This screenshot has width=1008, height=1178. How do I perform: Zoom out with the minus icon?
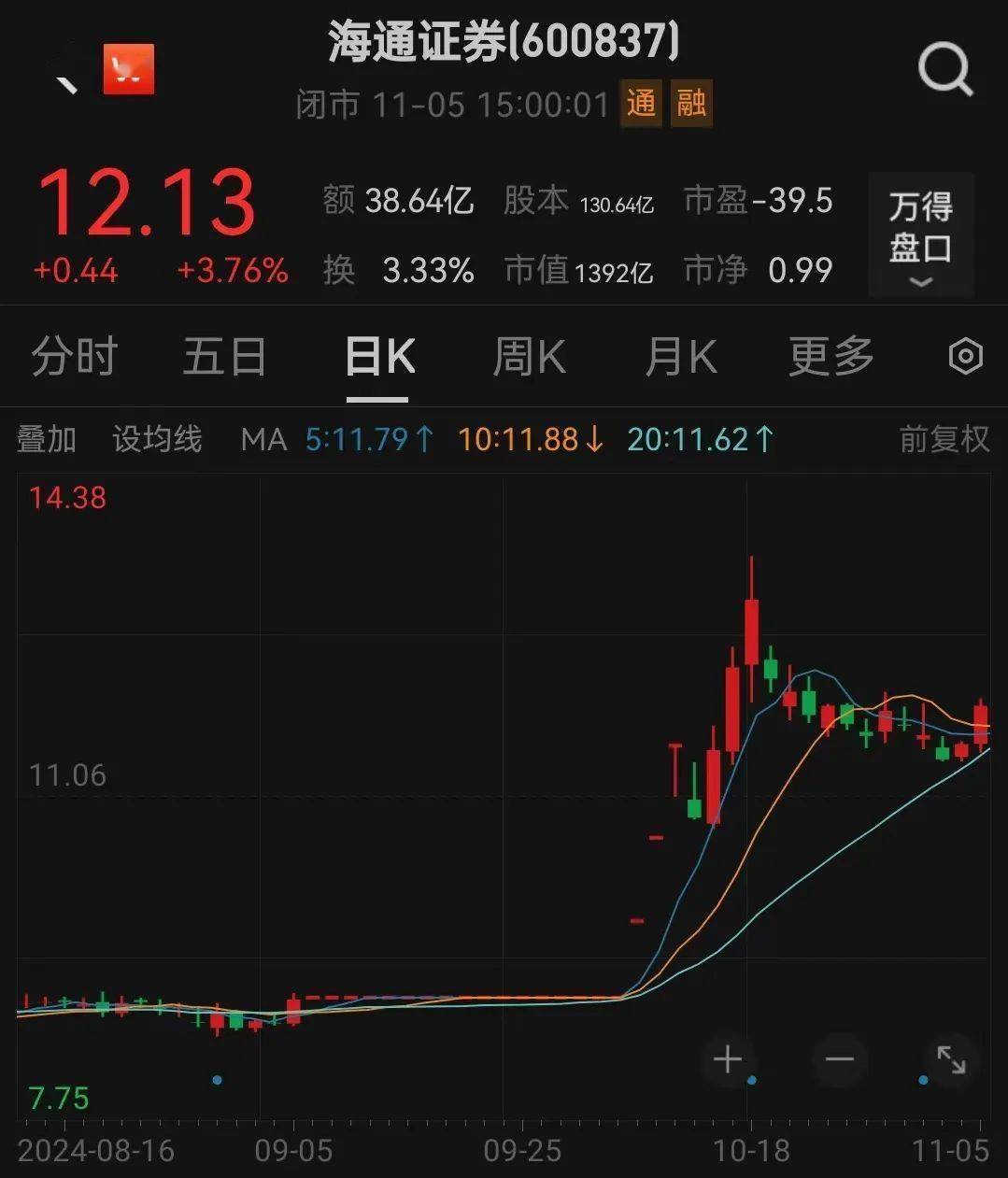pos(839,1059)
